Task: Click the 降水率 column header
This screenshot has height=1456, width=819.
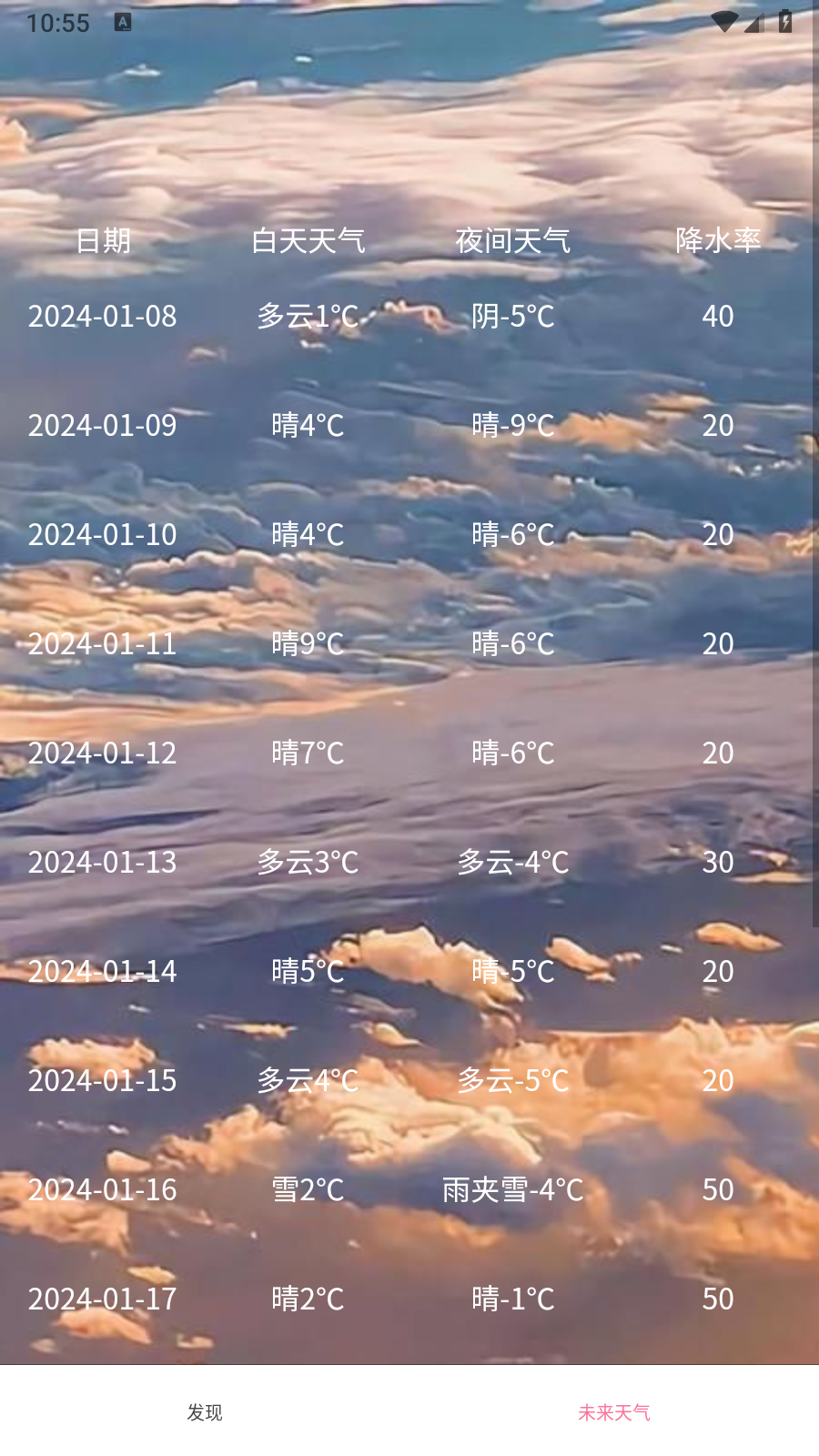Action: pos(718,241)
